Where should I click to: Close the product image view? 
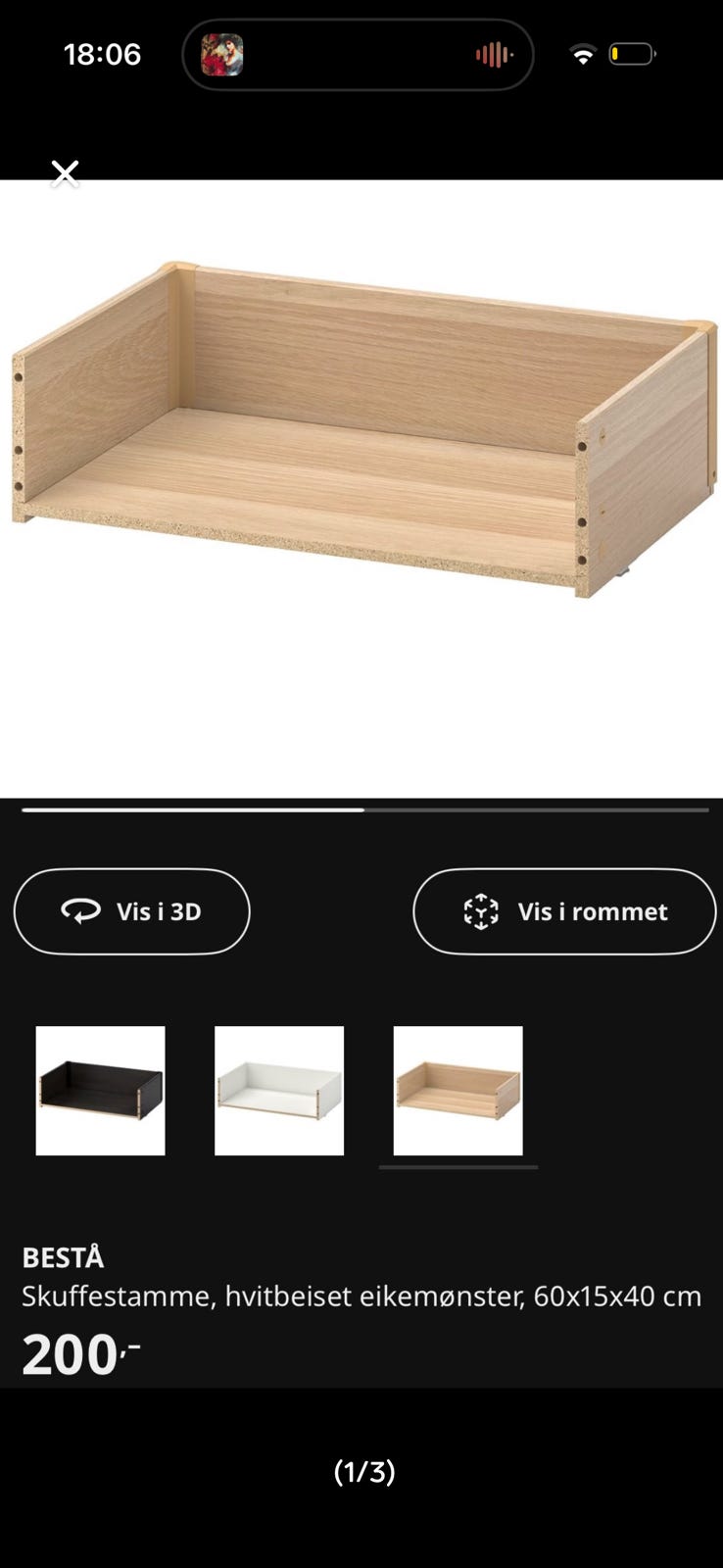(x=64, y=172)
